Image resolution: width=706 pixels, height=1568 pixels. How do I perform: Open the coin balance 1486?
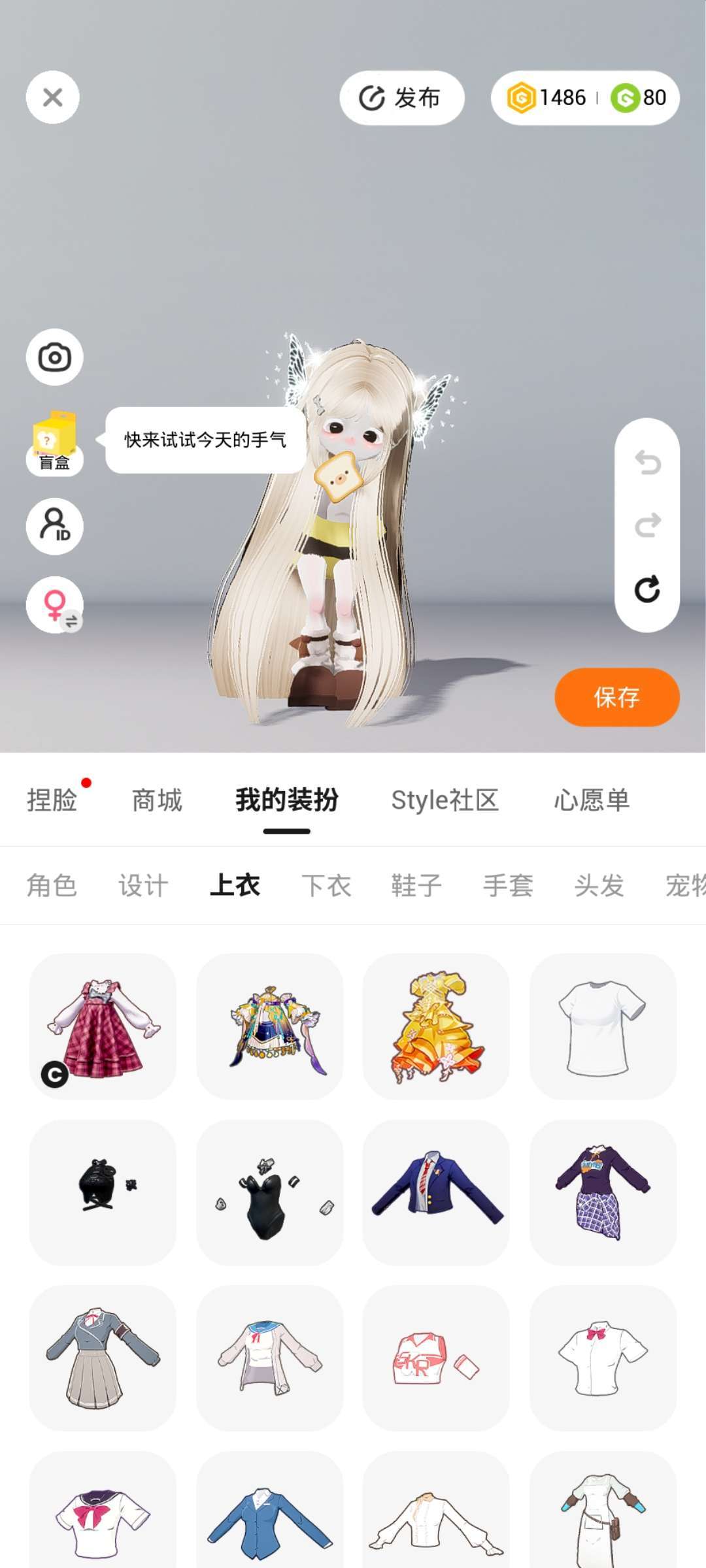click(x=548, y=98)
